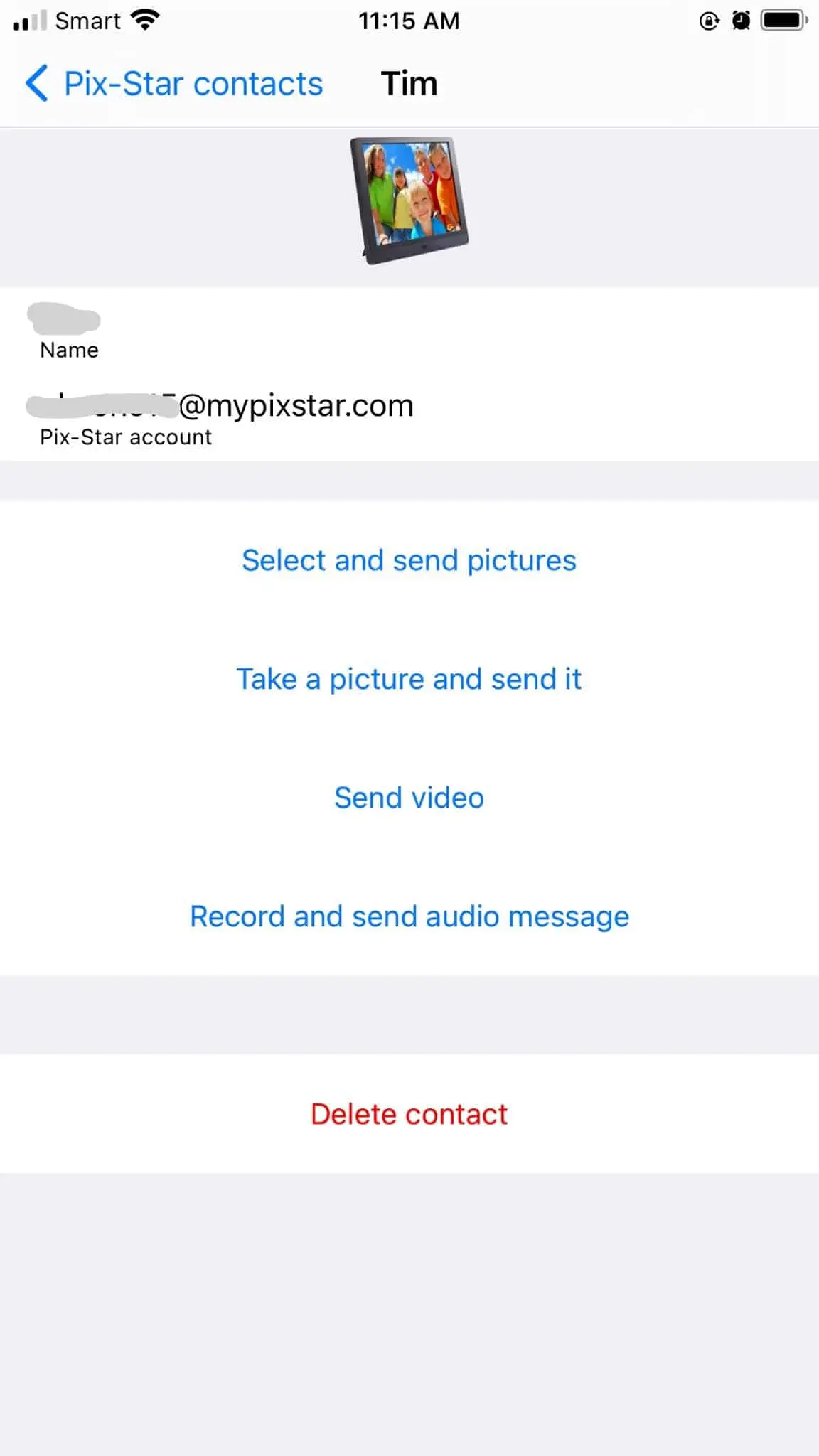Screen dimensions: 819x1456
Task: Delete contact Tim
Action: click(x=409, y=1114)
